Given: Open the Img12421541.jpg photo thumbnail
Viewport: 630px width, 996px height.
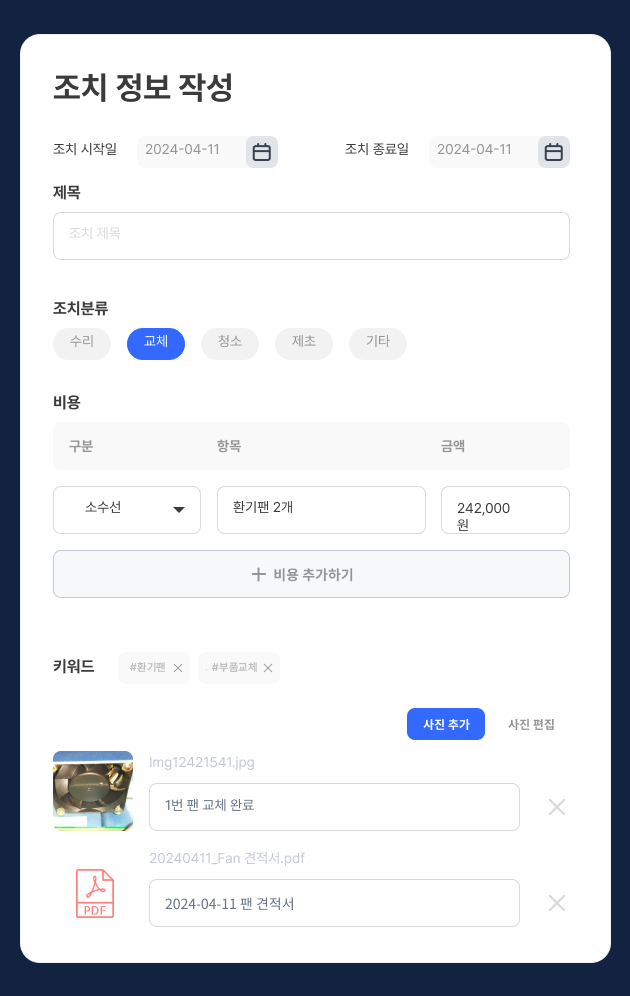Looking at the screenshot, I should coord(93,790).
